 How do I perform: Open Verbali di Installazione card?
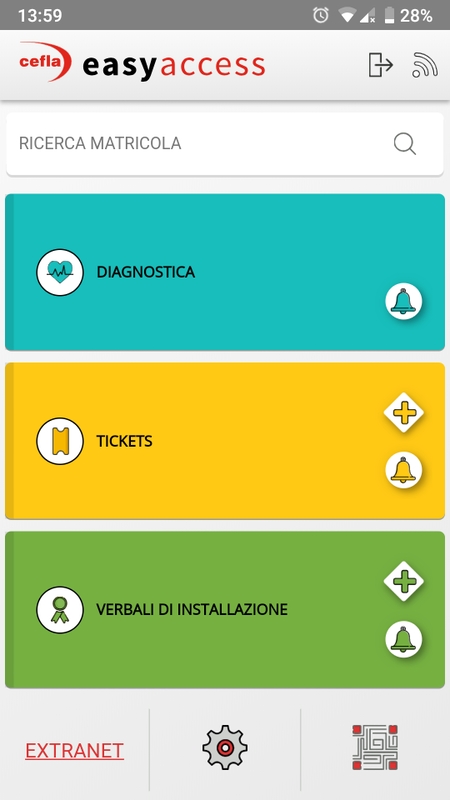point(224,610)
